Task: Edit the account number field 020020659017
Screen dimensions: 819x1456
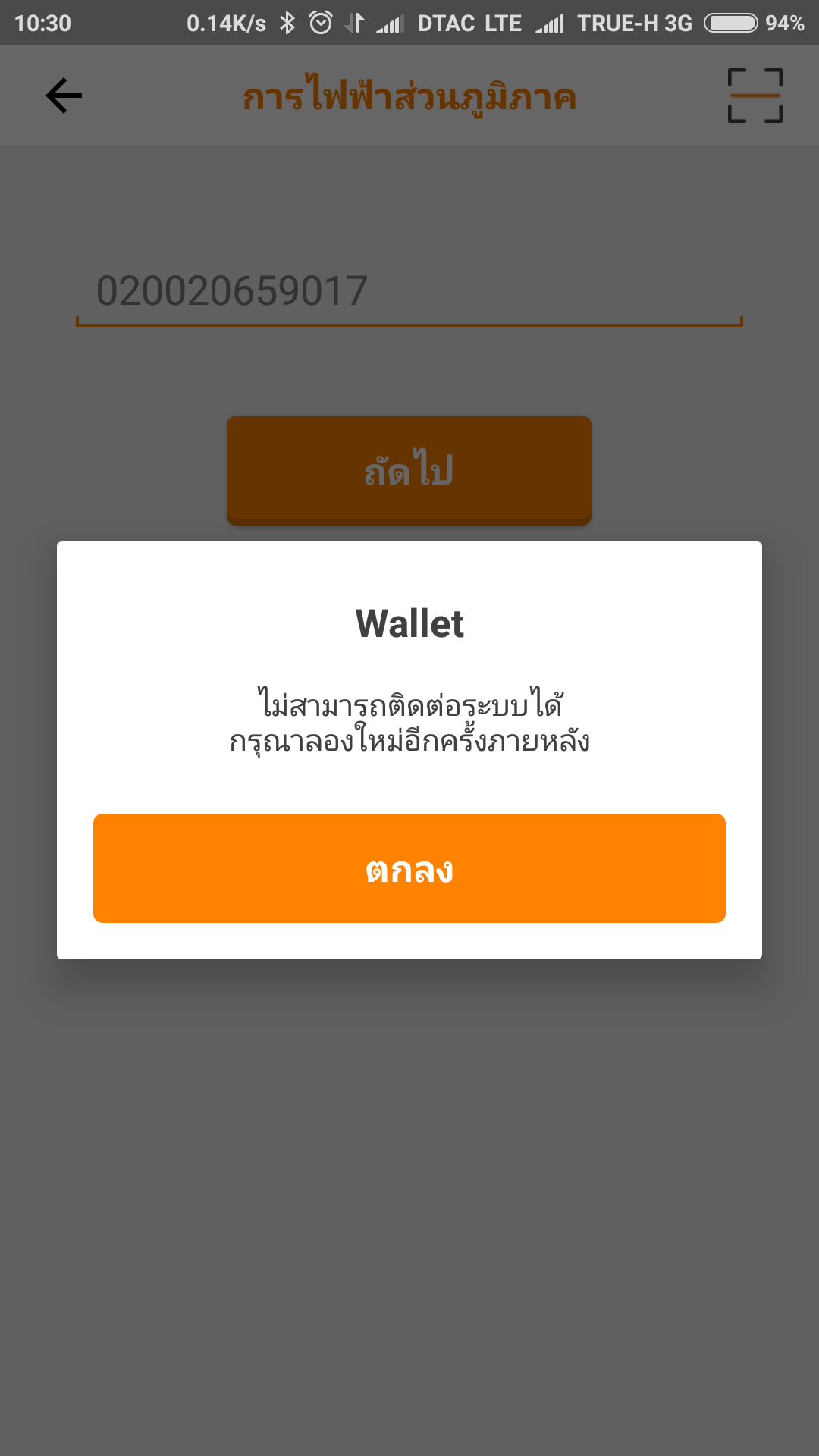Action: click(x=409, y=292)
